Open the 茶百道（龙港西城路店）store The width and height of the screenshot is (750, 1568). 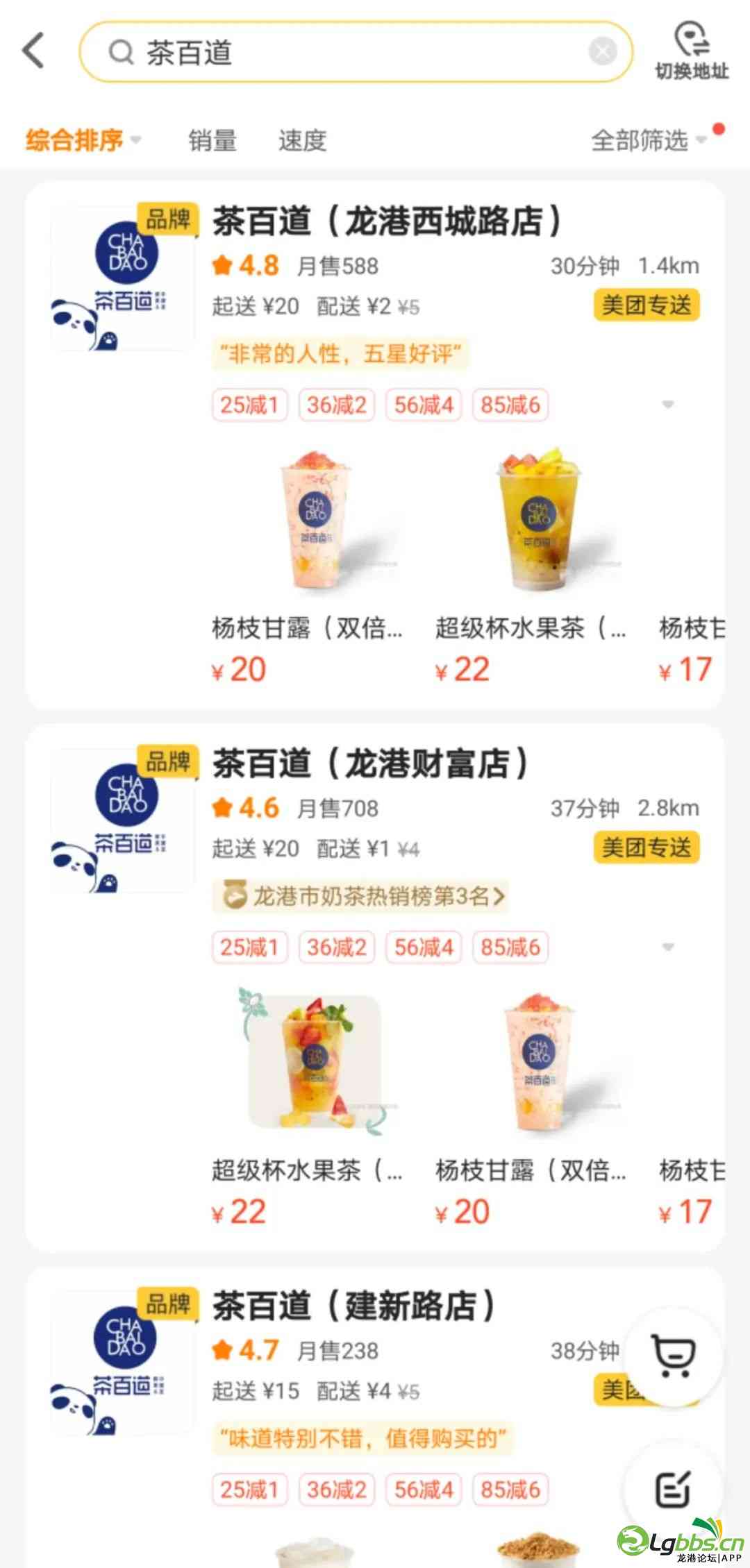[x=386, y=221]
